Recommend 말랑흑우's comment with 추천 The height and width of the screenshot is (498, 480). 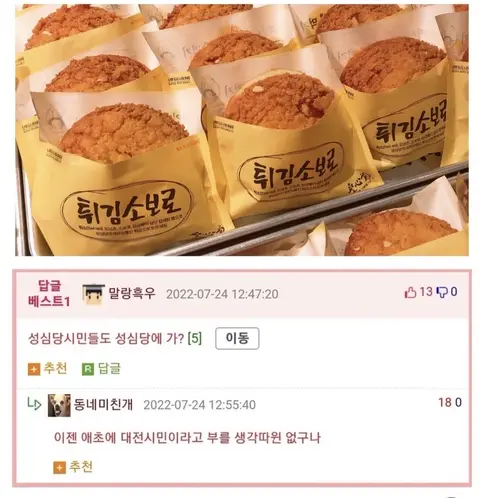47,369
